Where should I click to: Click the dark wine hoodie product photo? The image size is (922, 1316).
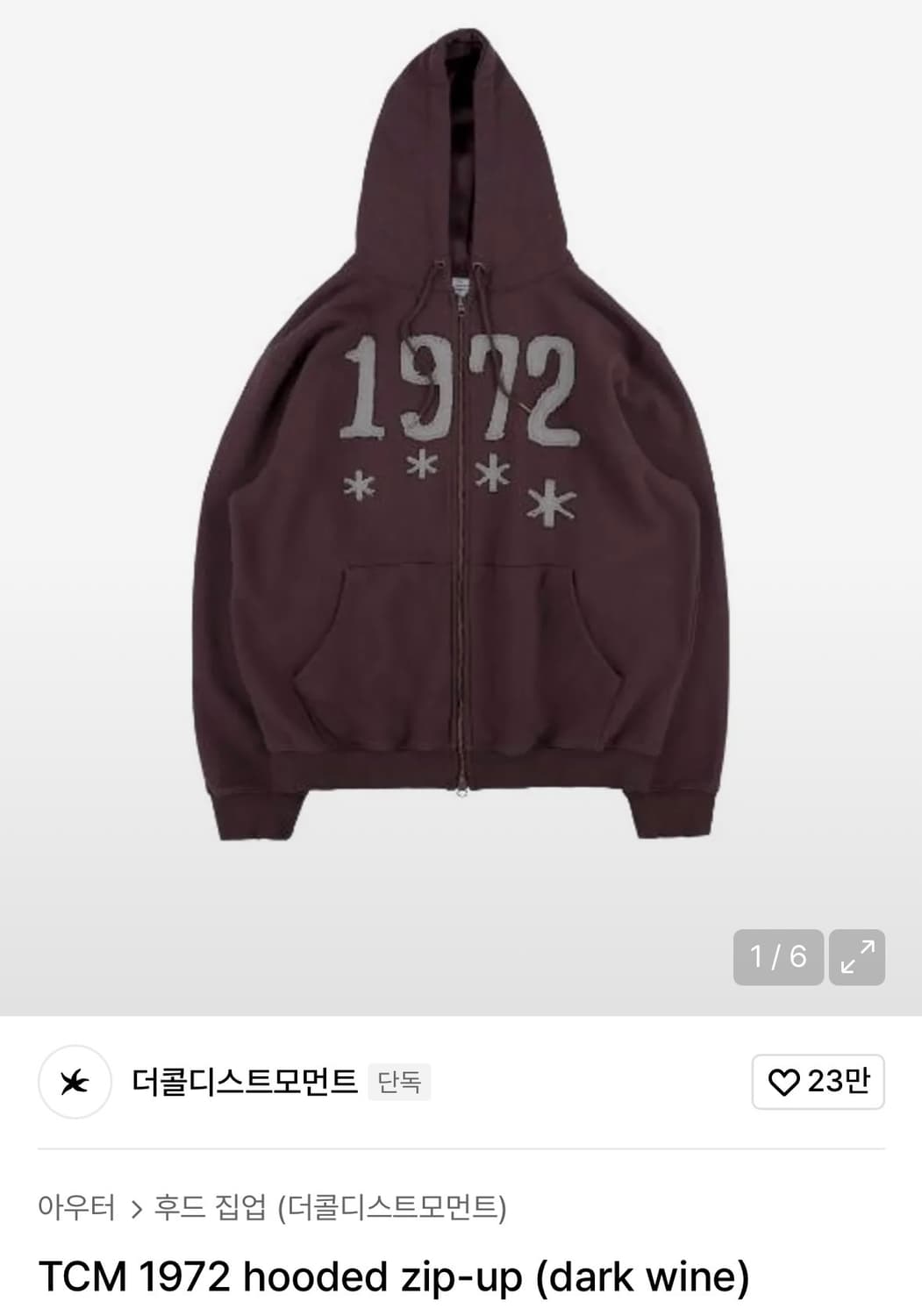coord(461,439)
